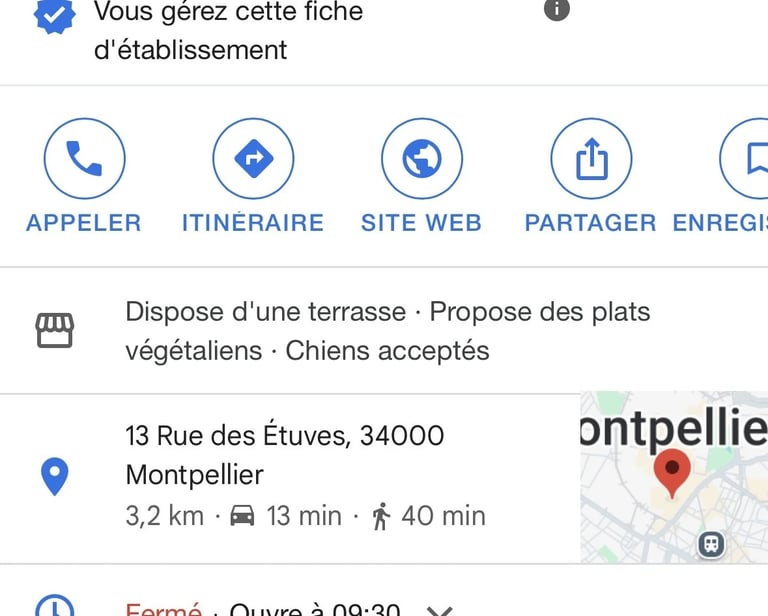Open the Montpellier map thumbnail

[674, 477]
